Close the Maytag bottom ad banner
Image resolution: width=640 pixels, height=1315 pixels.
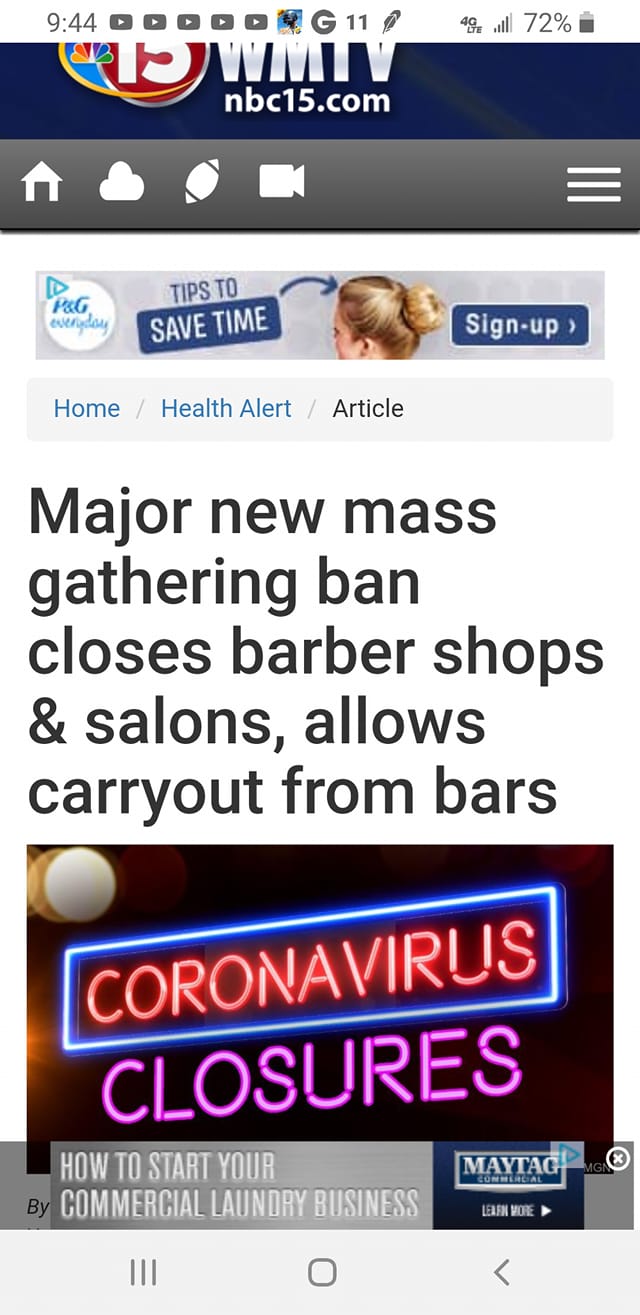tap(619, 1158)
